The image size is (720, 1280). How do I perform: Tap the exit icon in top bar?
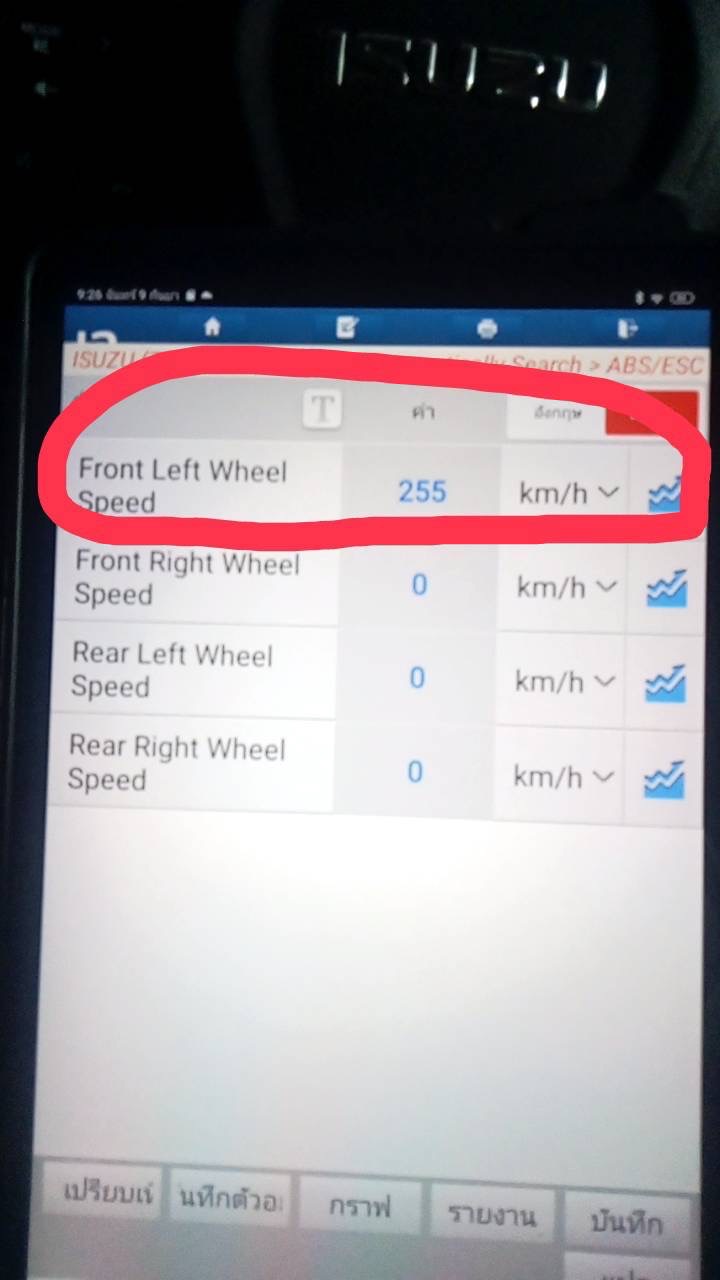click(x=627, y=328)
